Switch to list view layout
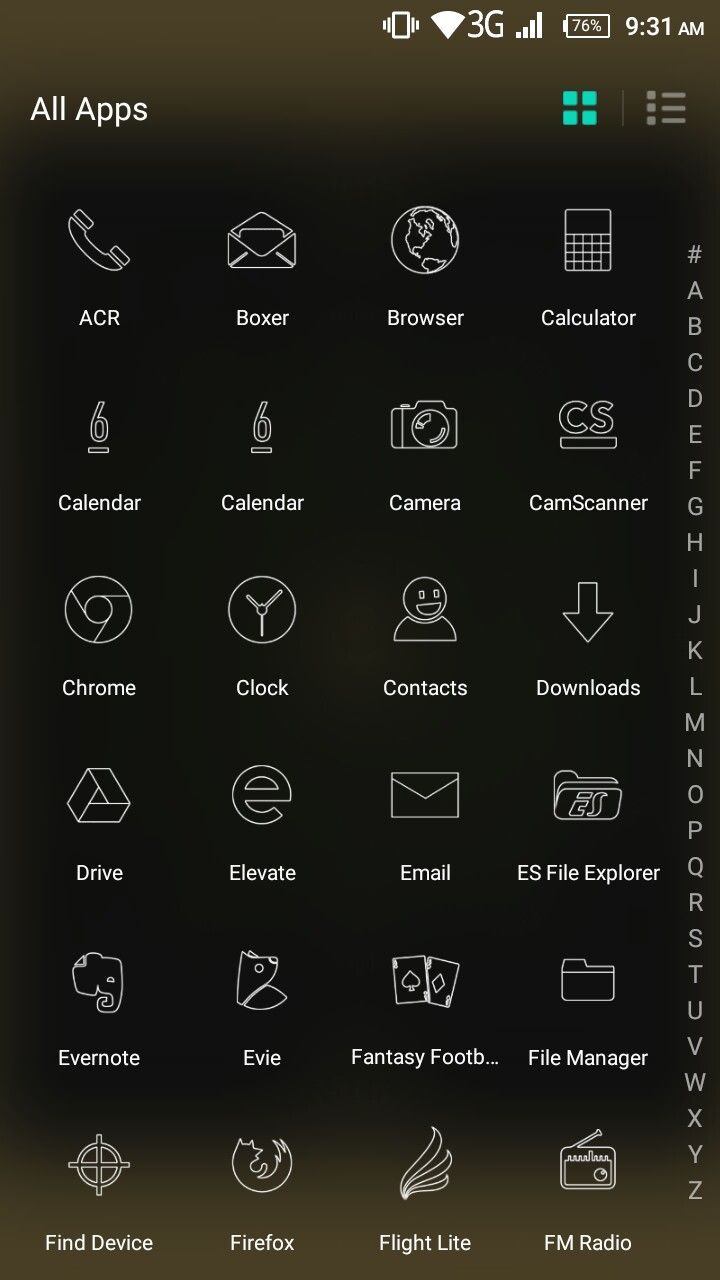 click(666, 107)
